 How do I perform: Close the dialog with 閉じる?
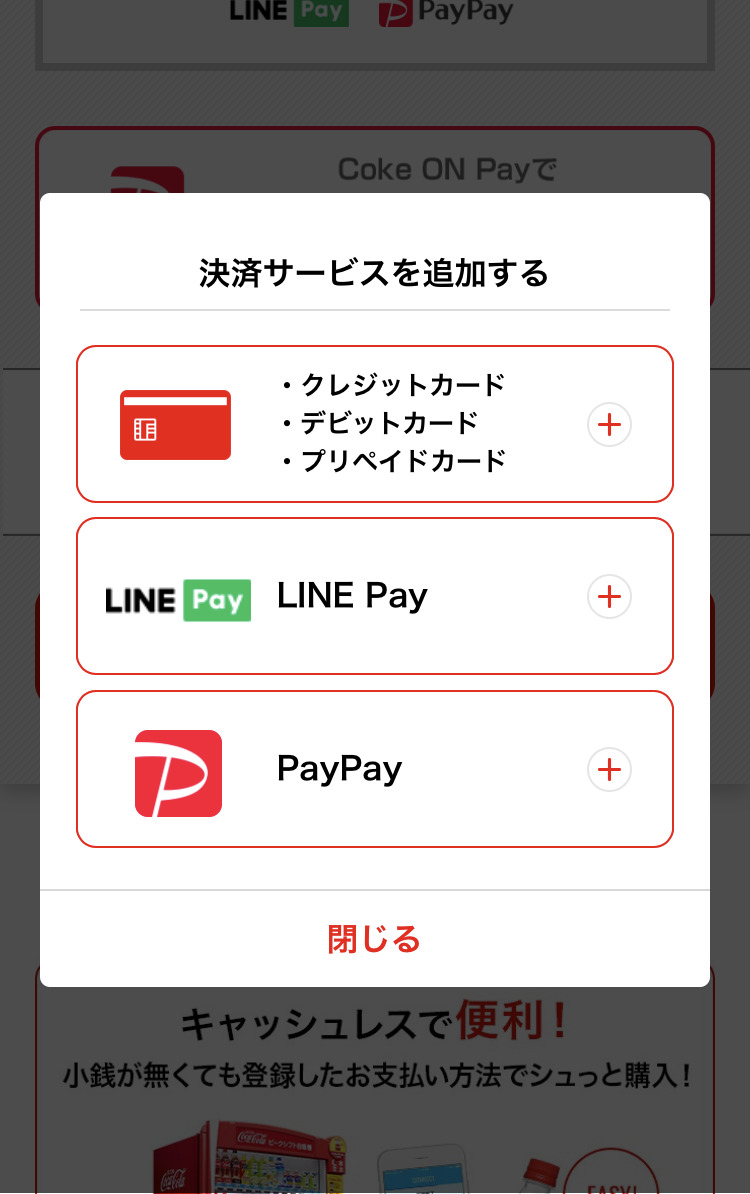click(x=375, y=939)
